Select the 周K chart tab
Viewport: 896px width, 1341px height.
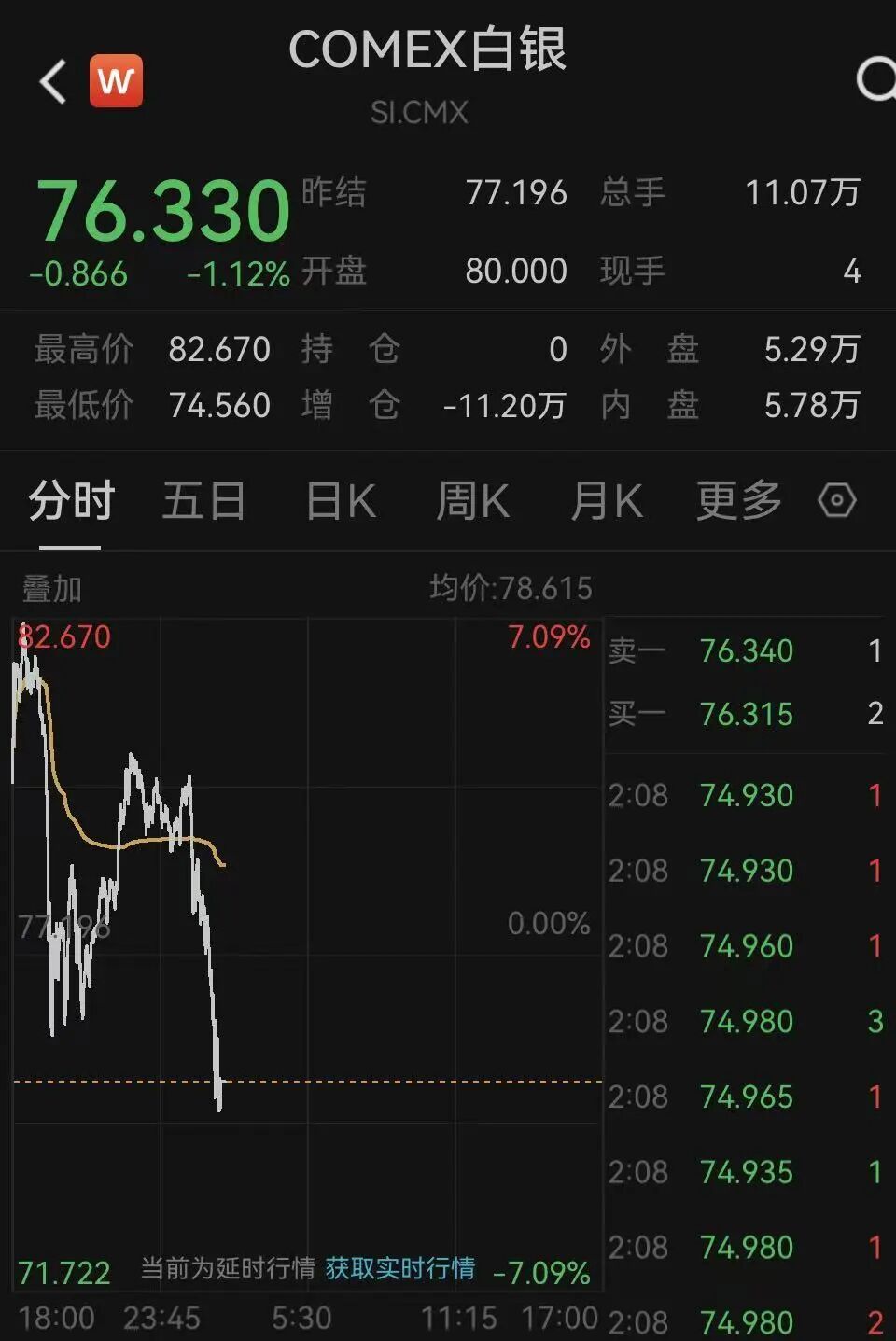(472, 501)
